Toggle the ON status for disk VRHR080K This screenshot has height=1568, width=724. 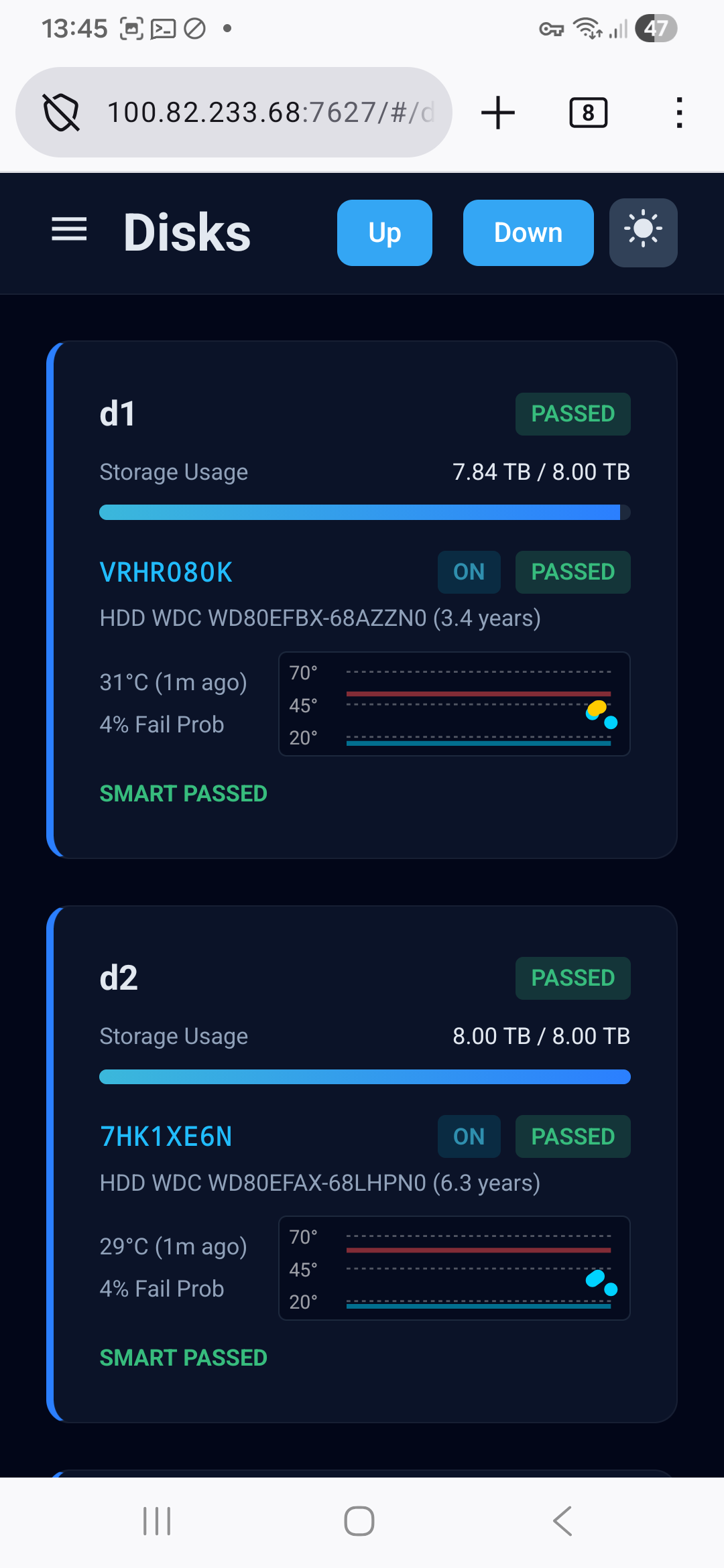pyautogui.click(x=469, y=572)
